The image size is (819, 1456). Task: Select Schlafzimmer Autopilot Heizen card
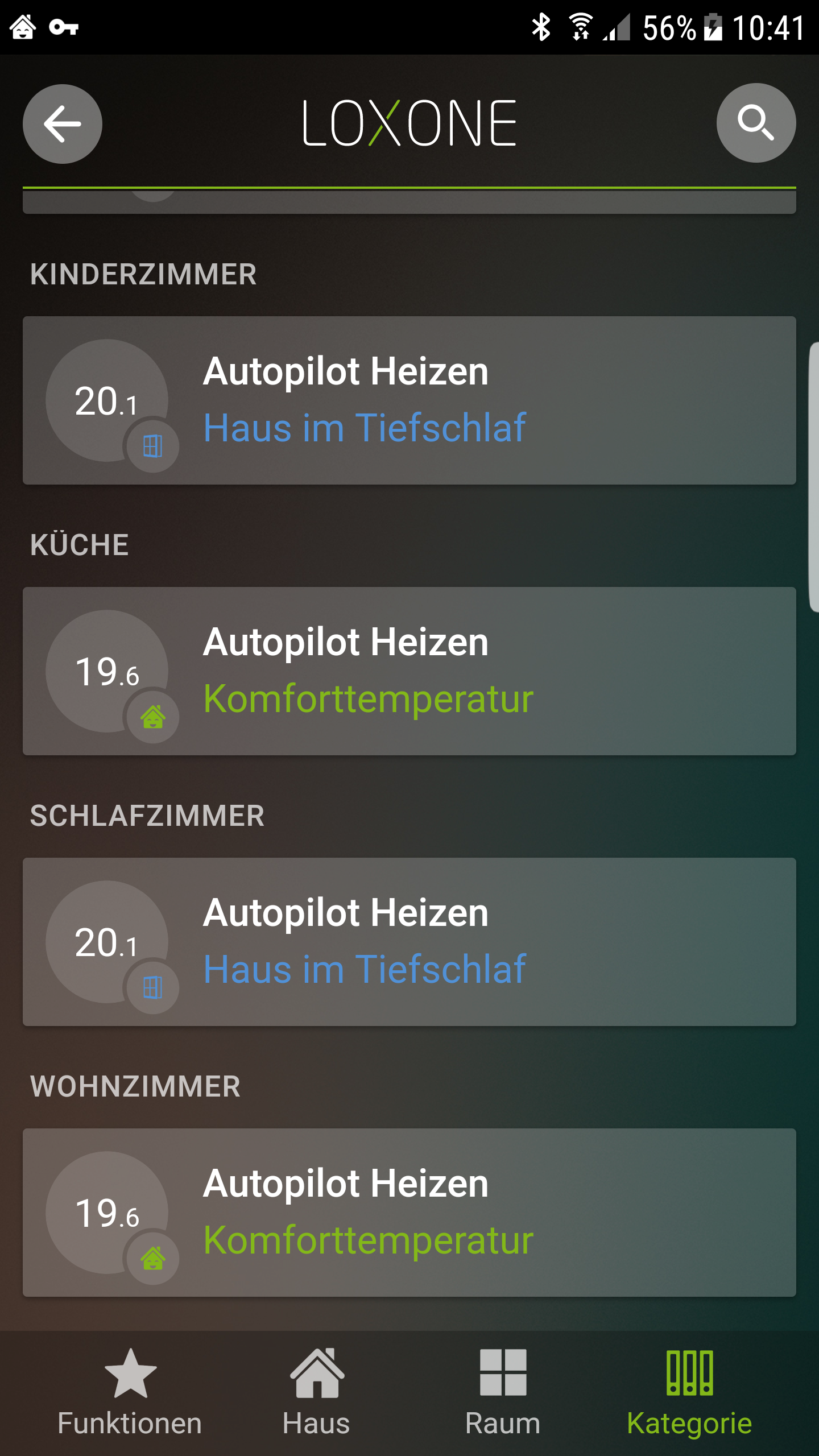(x=409, y=942)
